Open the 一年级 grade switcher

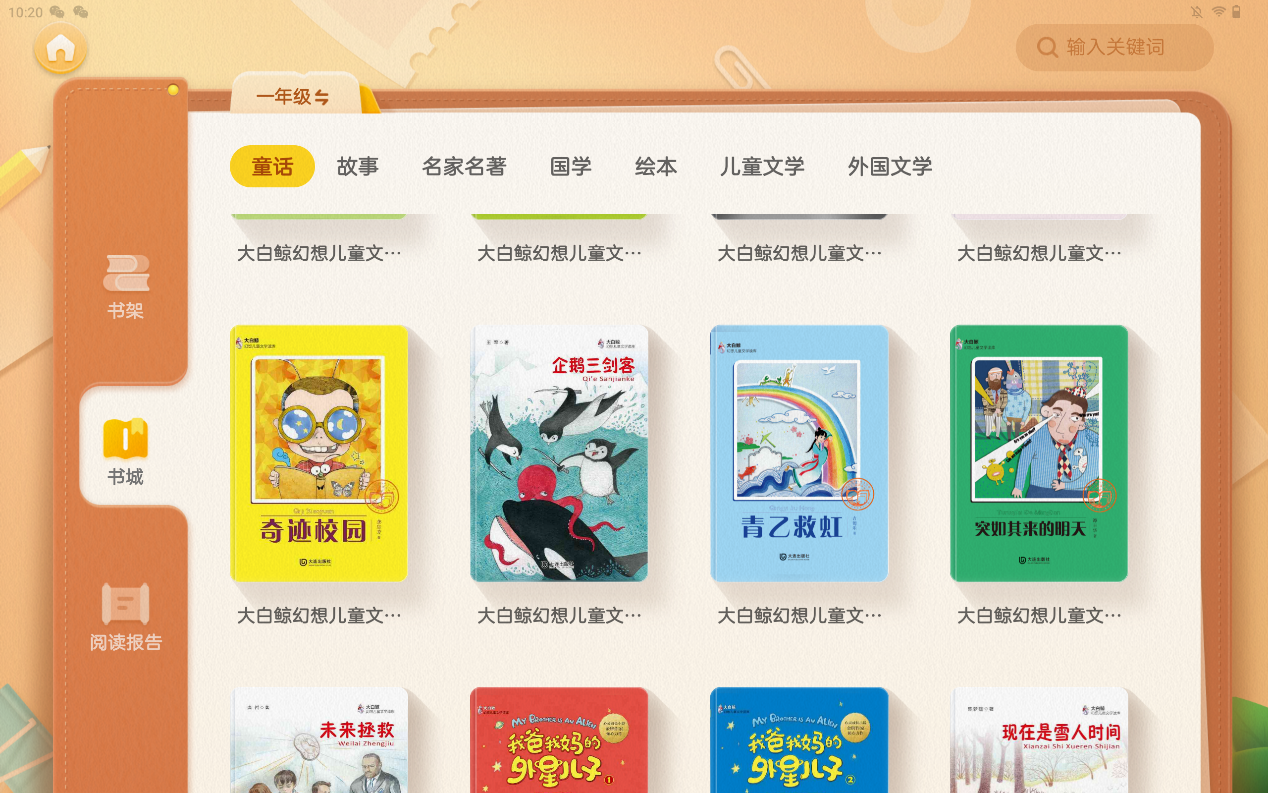[x=293, y=97]
